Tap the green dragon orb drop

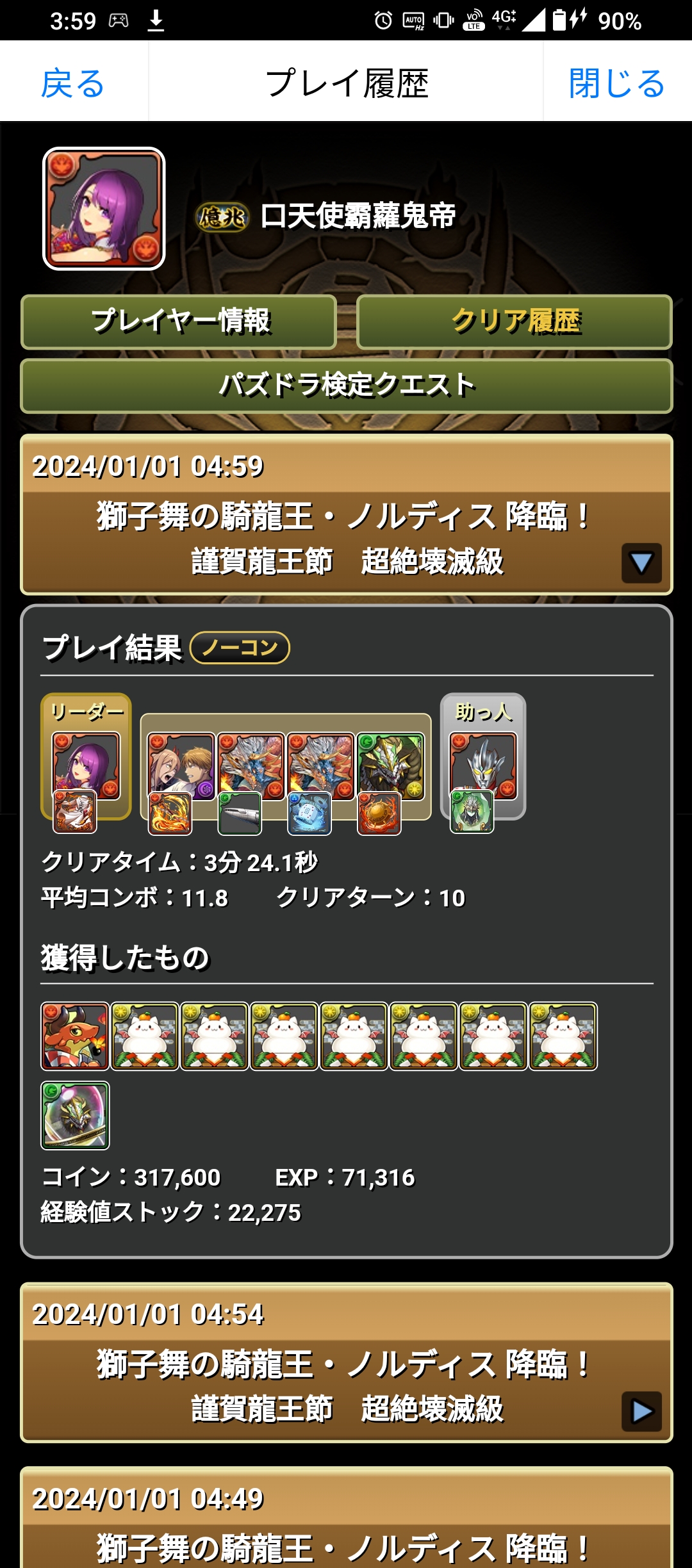point(75,1115)
